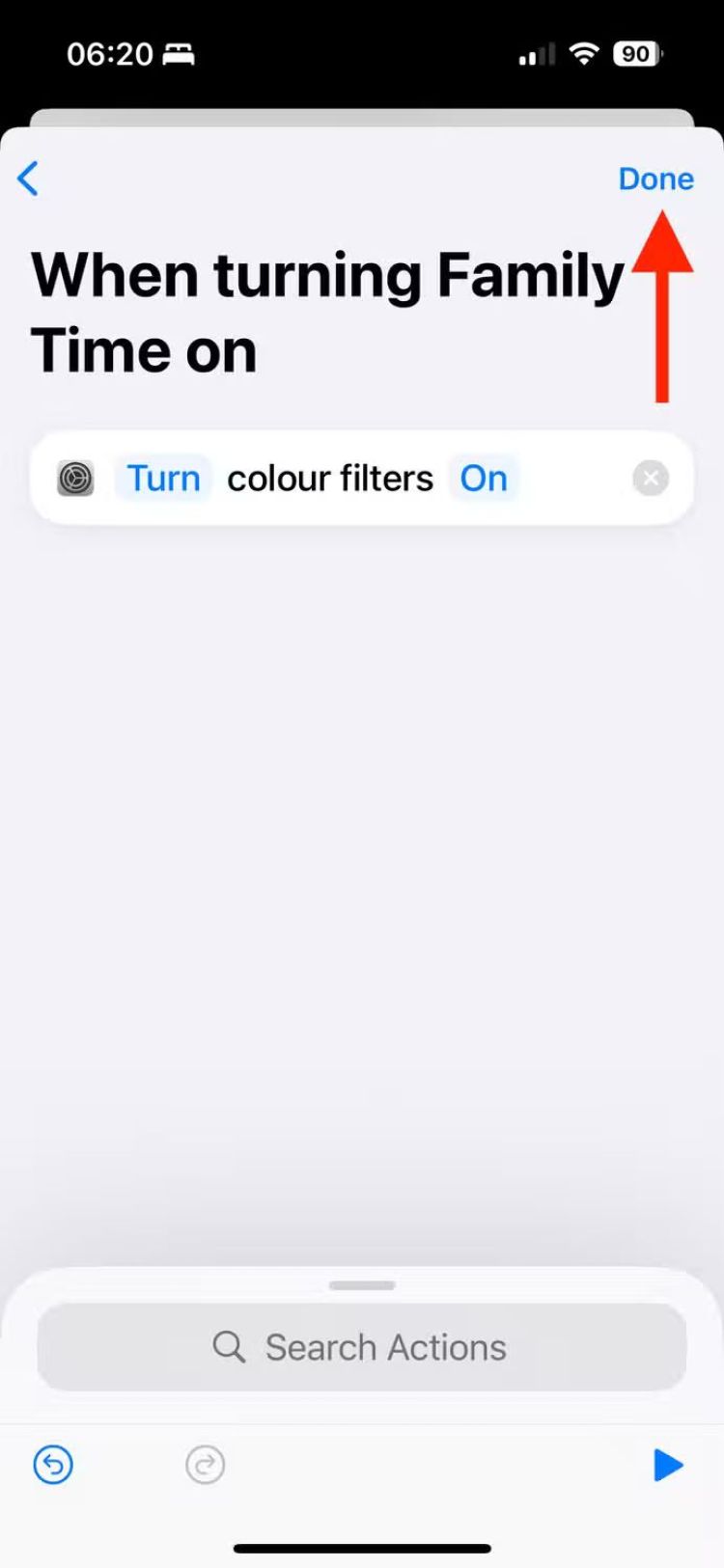Tap Done to save the automation
The height and width of the screenshot is (1568, 724).
click(x=655, y=179)
